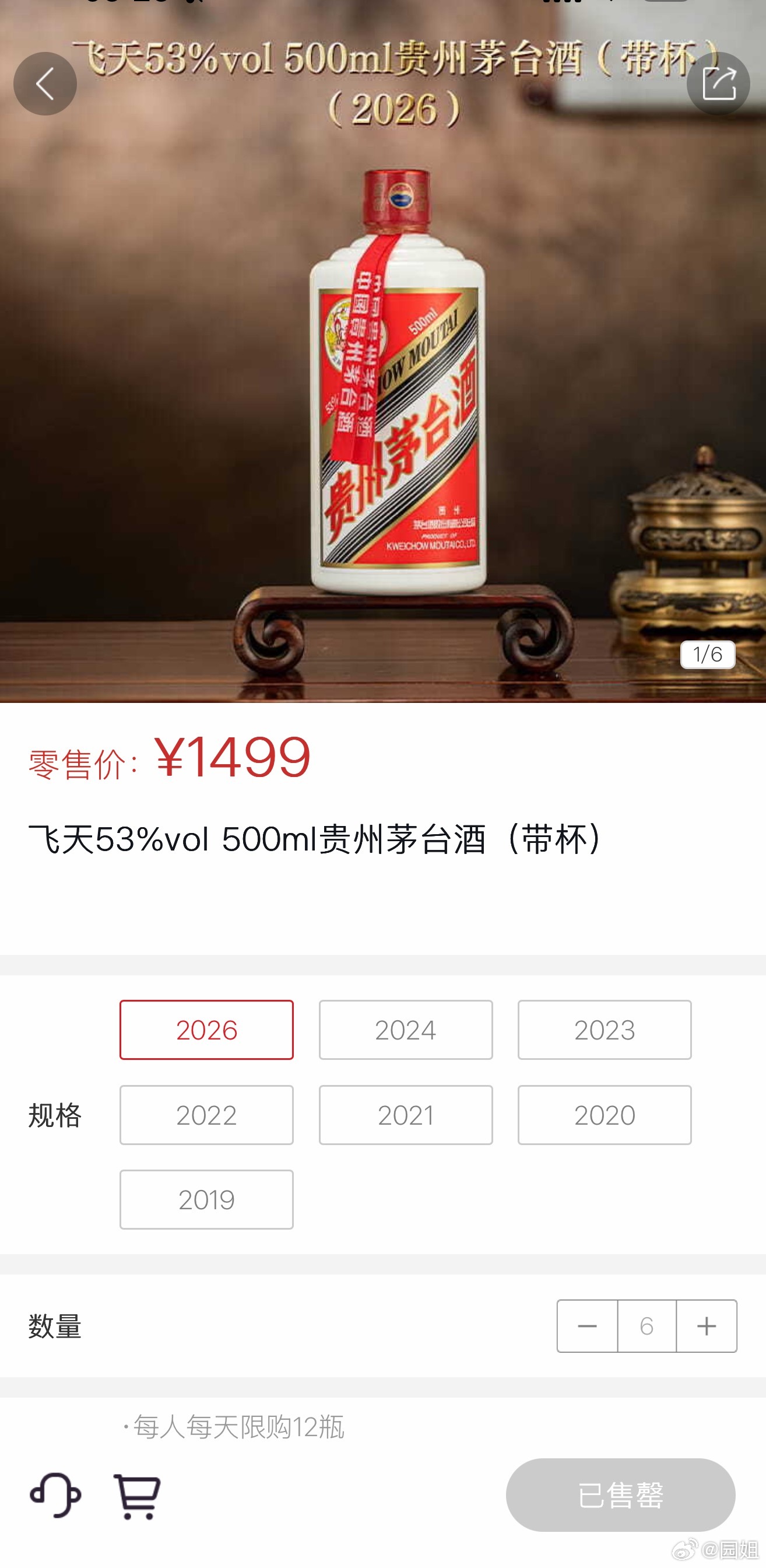The height and width of the screenshot is (1568, 766).
Task: Open the share options via share icon
Action: pyautogui.click(x=718, y=83)
